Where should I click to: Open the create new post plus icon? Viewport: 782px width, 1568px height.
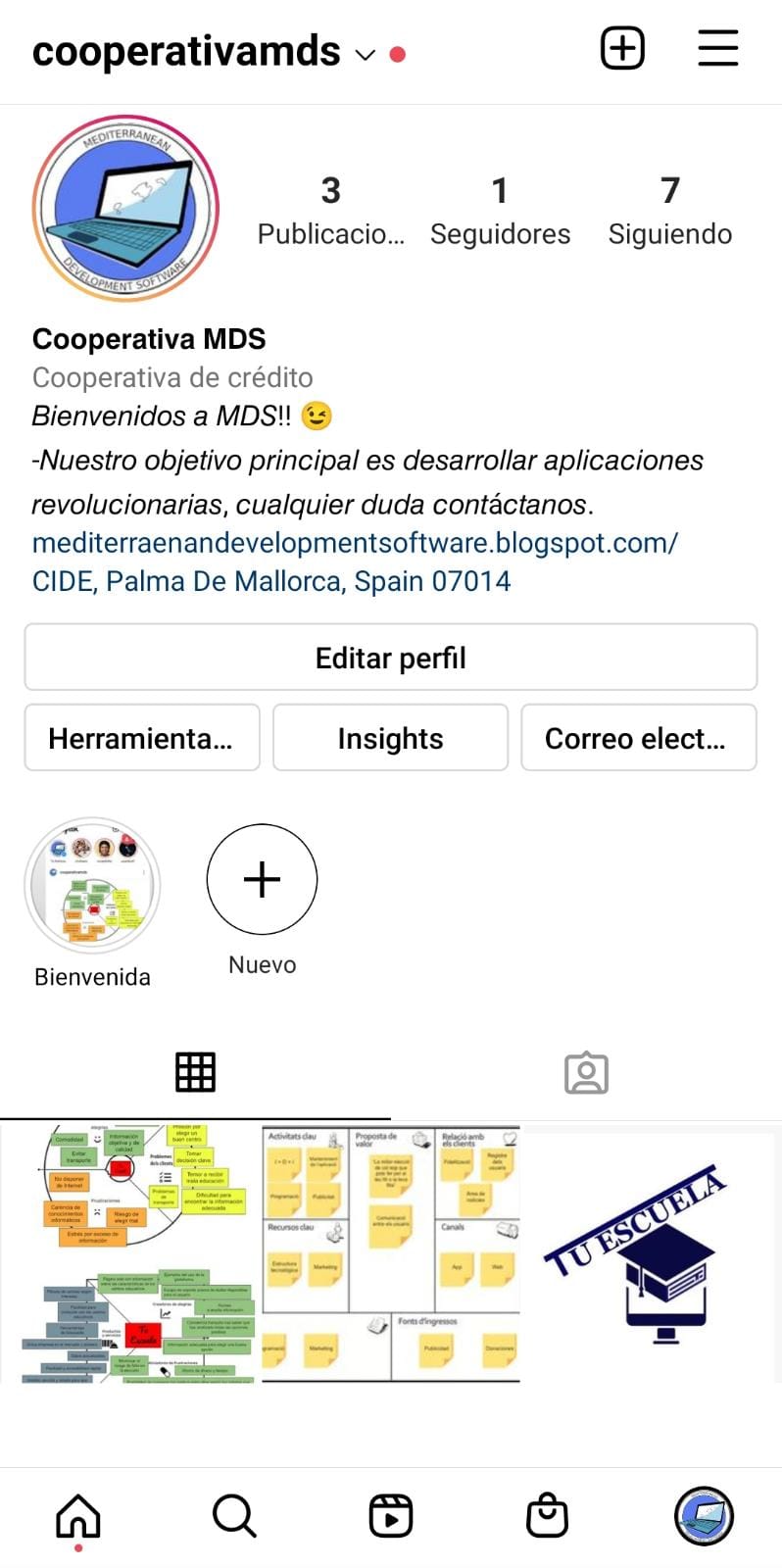pyautogui.click(x=622, y=48)
